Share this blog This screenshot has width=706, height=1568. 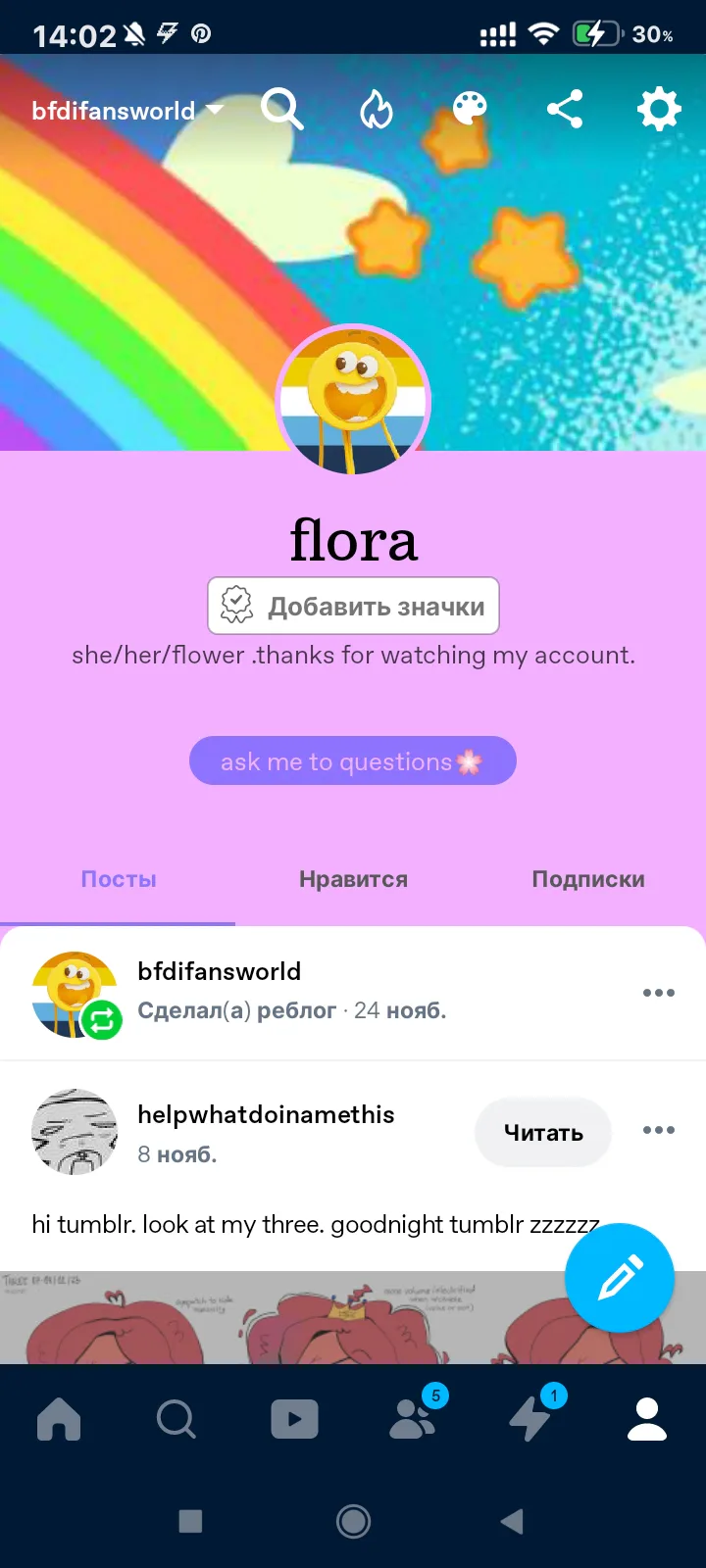[x=565, y=109]
